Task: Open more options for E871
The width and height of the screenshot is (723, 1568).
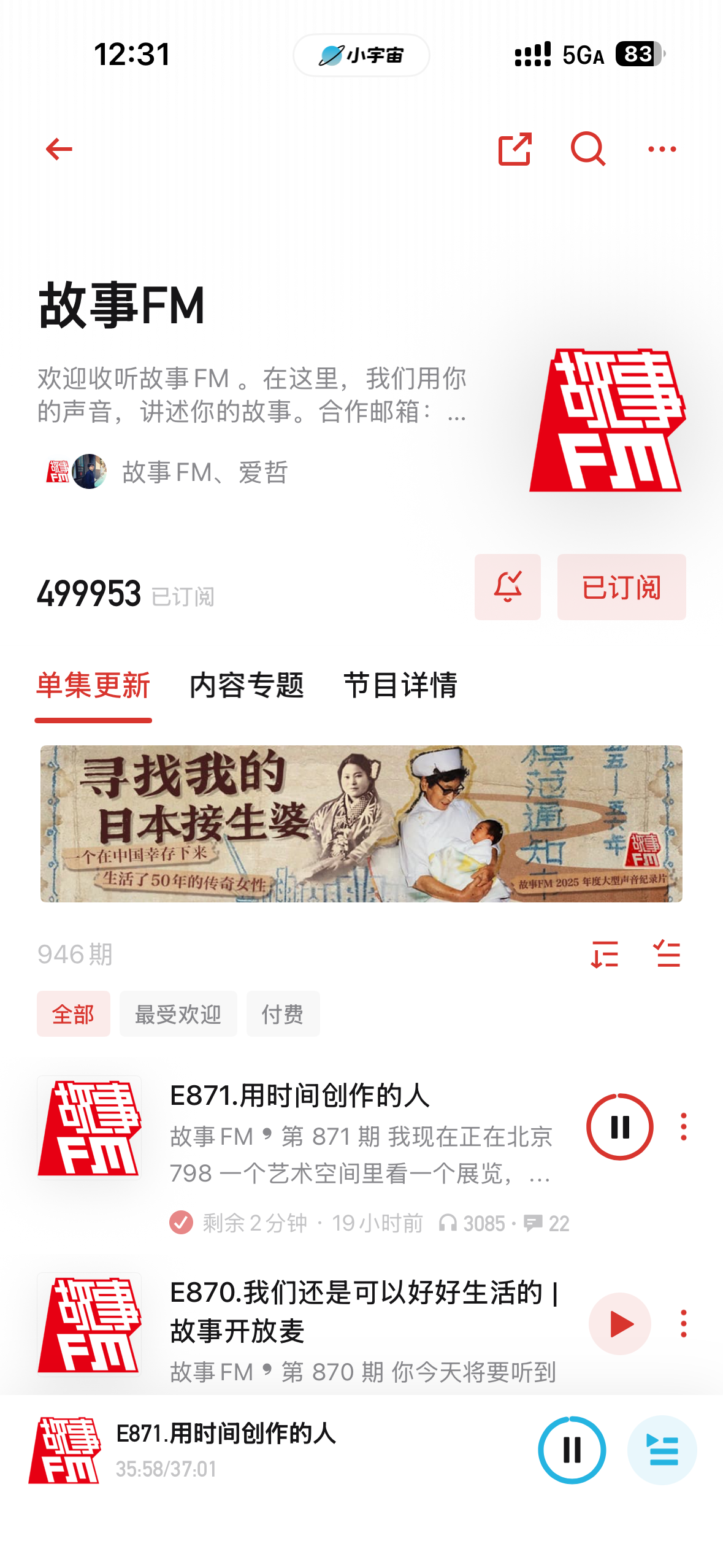Action: 683,1126
